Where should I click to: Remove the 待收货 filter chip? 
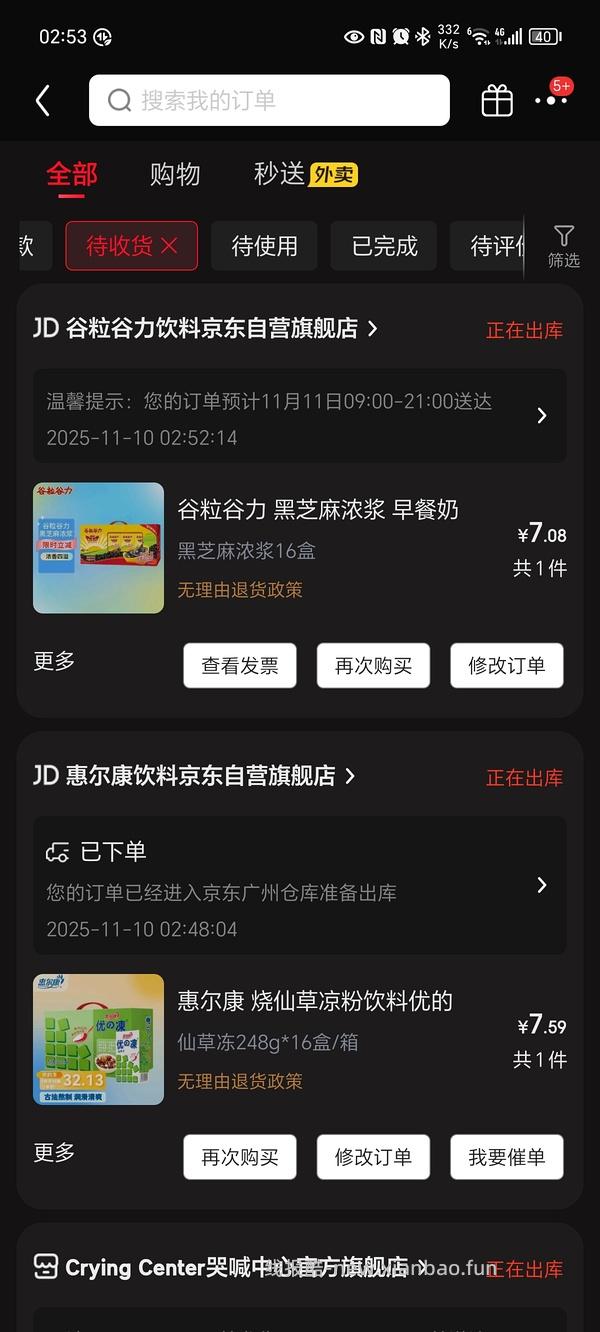pos(169,246)
